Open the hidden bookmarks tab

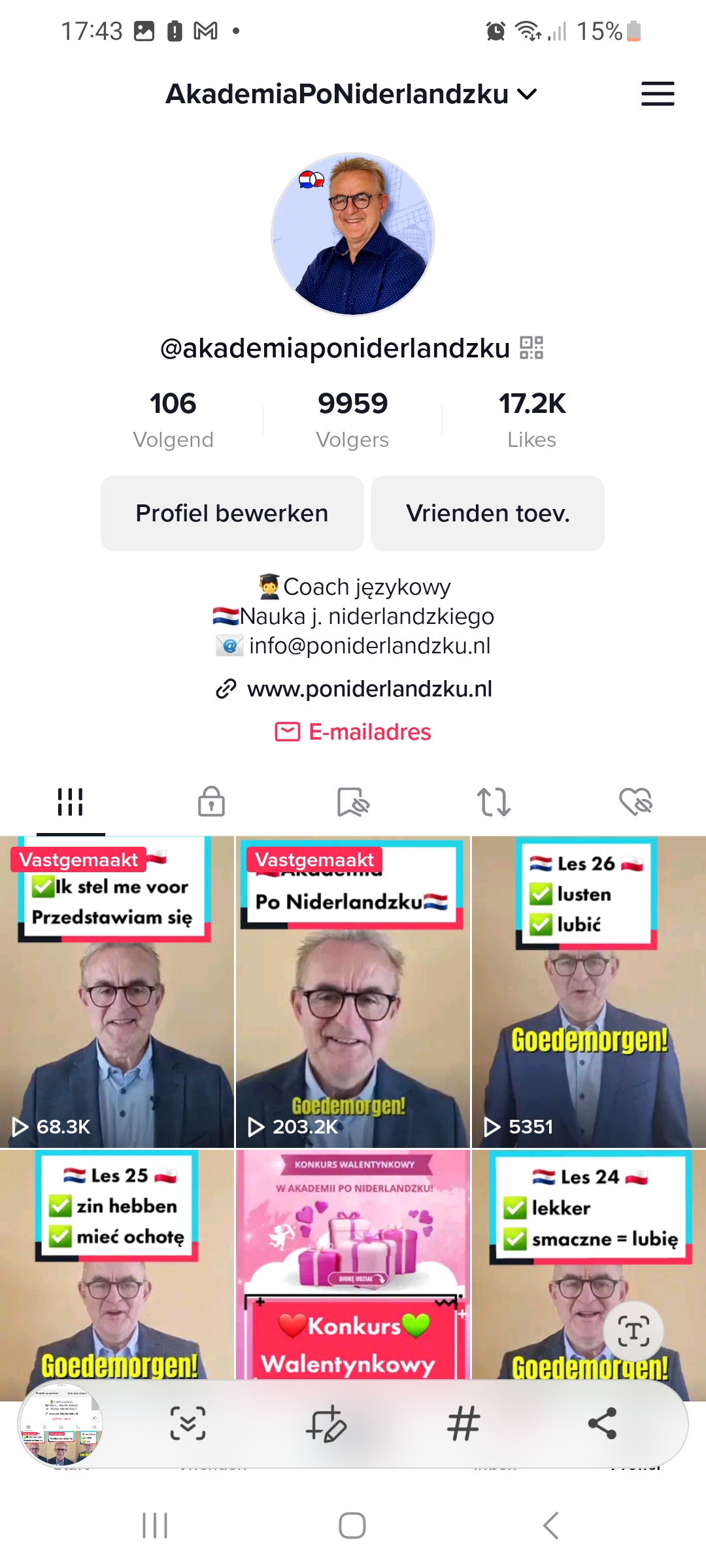pyautogui.click(x=353, y=802)
